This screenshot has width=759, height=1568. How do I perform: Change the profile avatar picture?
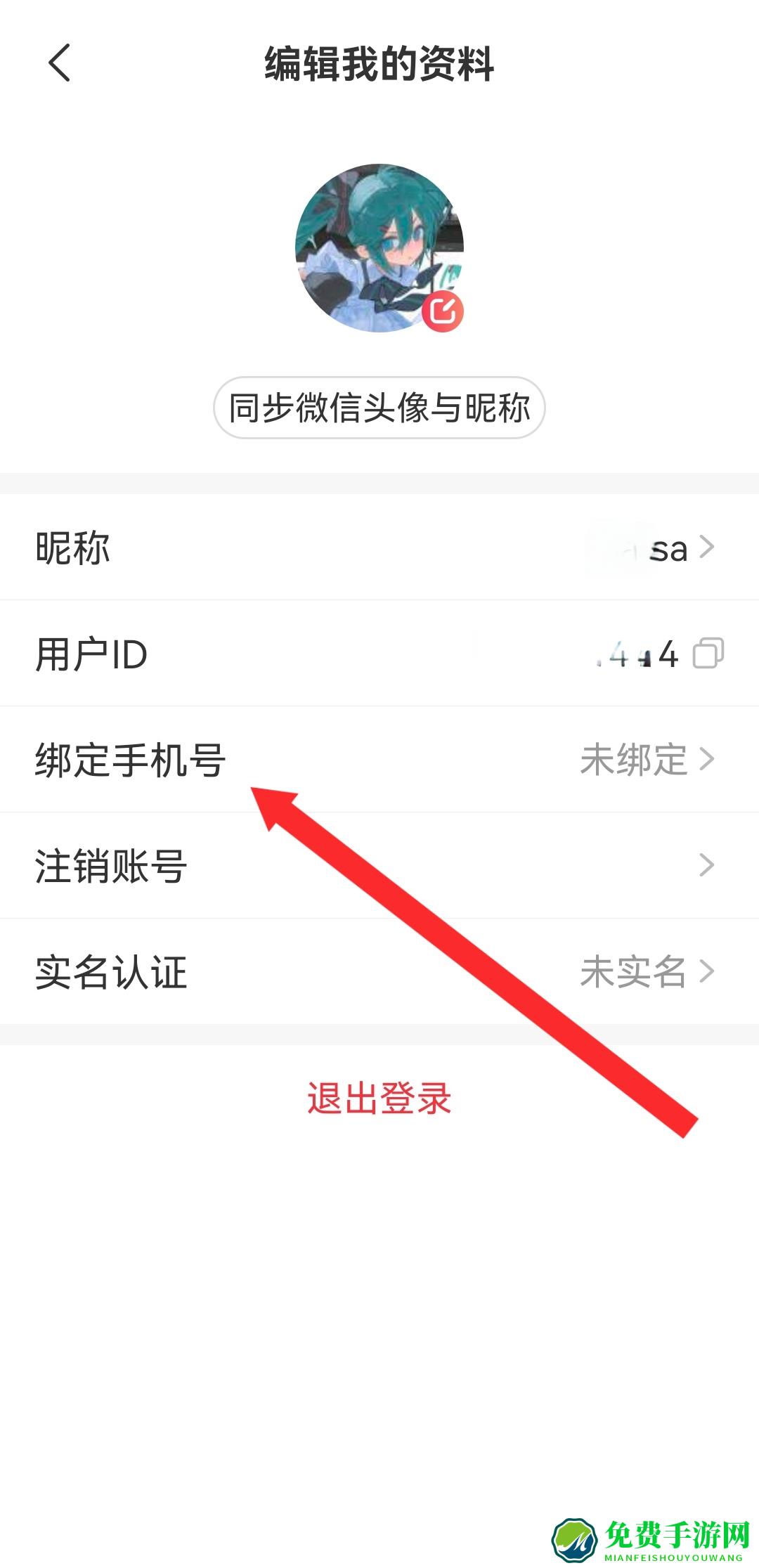(379, 248)
